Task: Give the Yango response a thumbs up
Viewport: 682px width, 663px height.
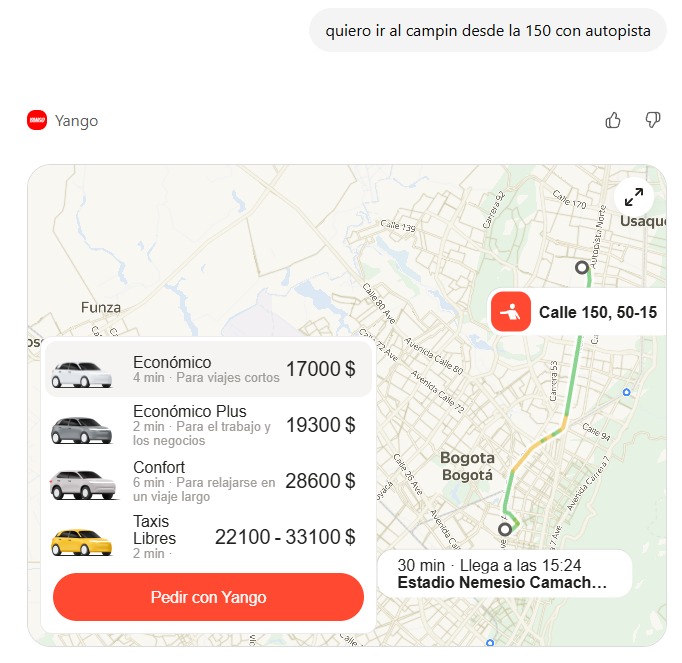Action: tap(613, 121)
